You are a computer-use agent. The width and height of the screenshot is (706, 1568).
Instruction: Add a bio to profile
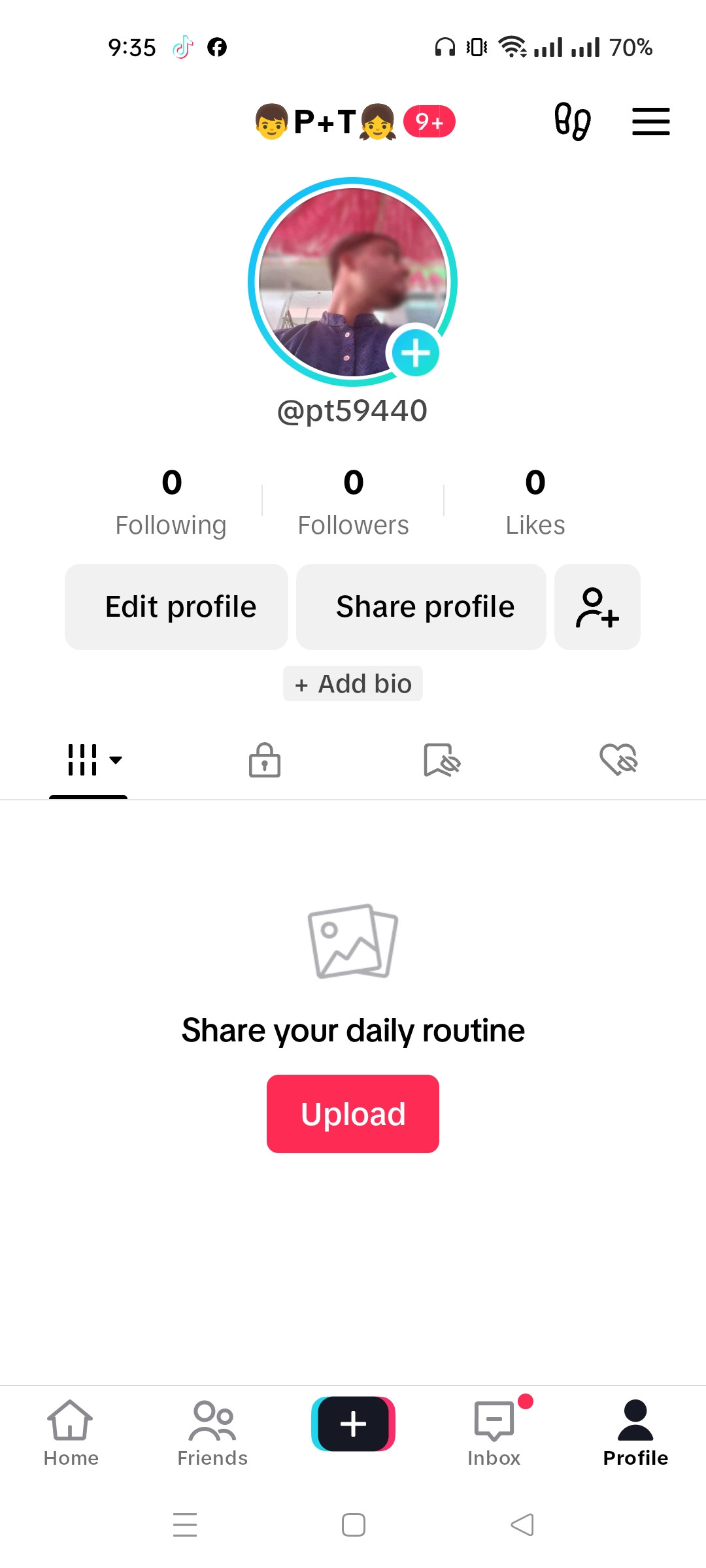(x=353, y=683)
